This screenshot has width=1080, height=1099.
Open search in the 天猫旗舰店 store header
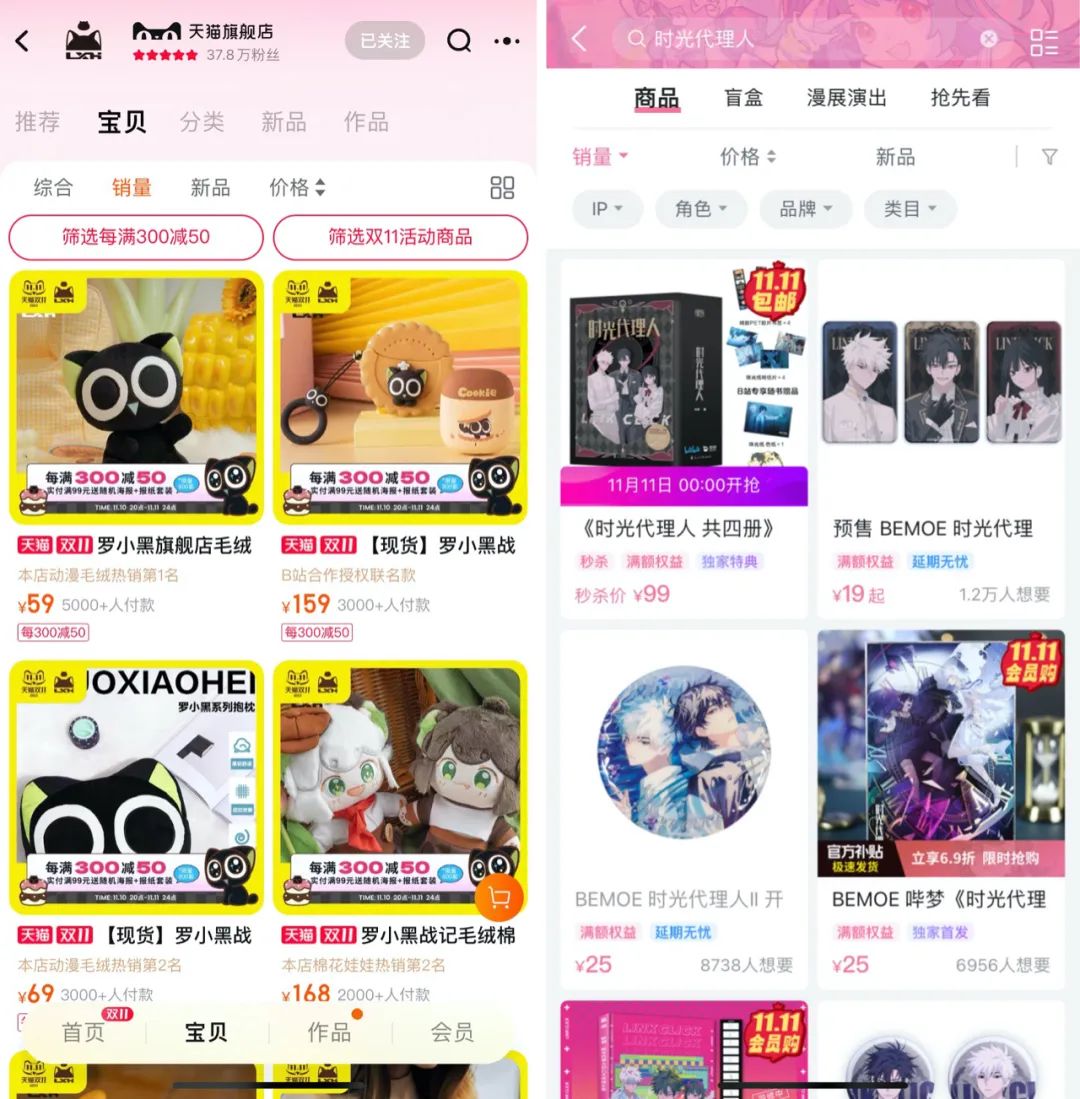click(x=459, y=41)
